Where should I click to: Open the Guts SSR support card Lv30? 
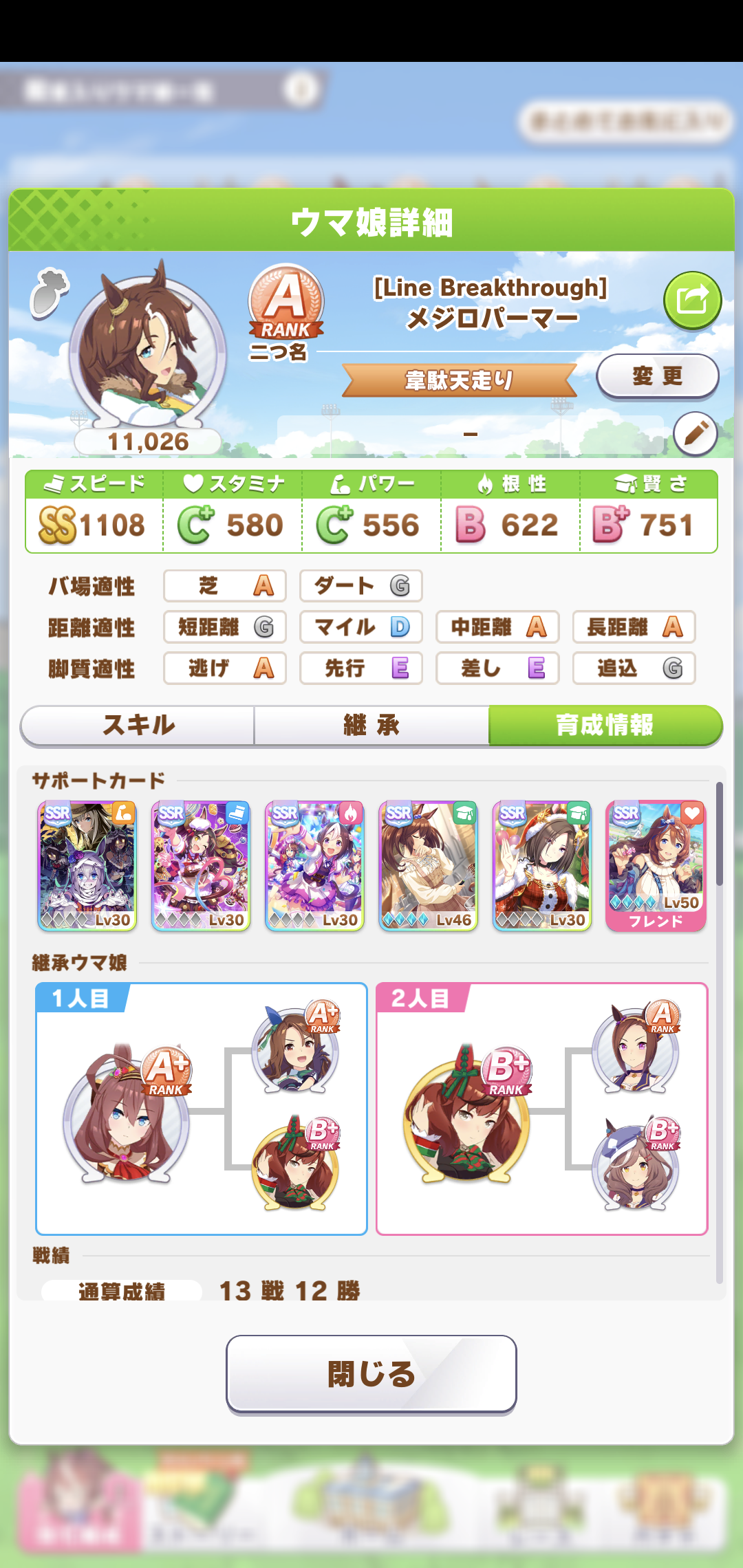click(x=314, y=865)
